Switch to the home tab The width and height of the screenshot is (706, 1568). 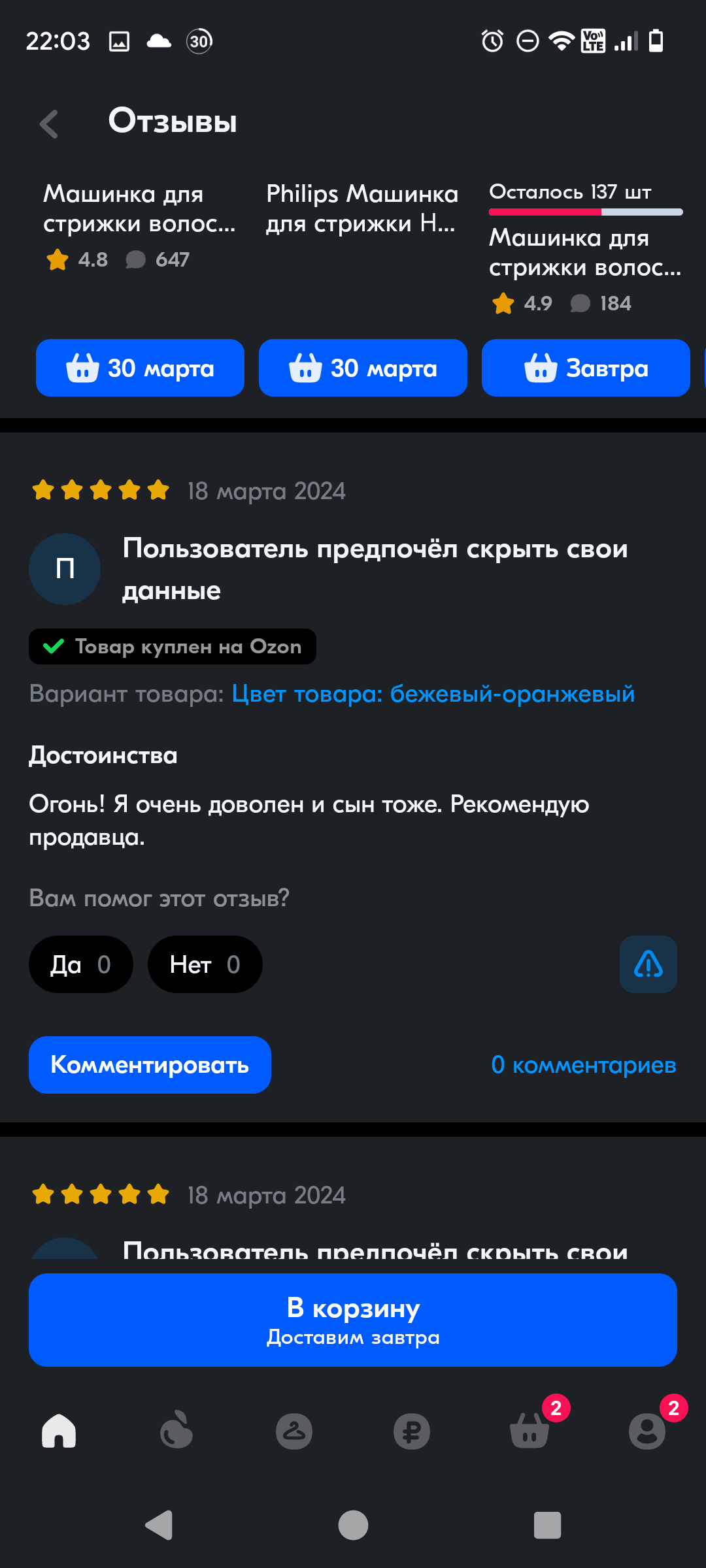coord(59,1431)
